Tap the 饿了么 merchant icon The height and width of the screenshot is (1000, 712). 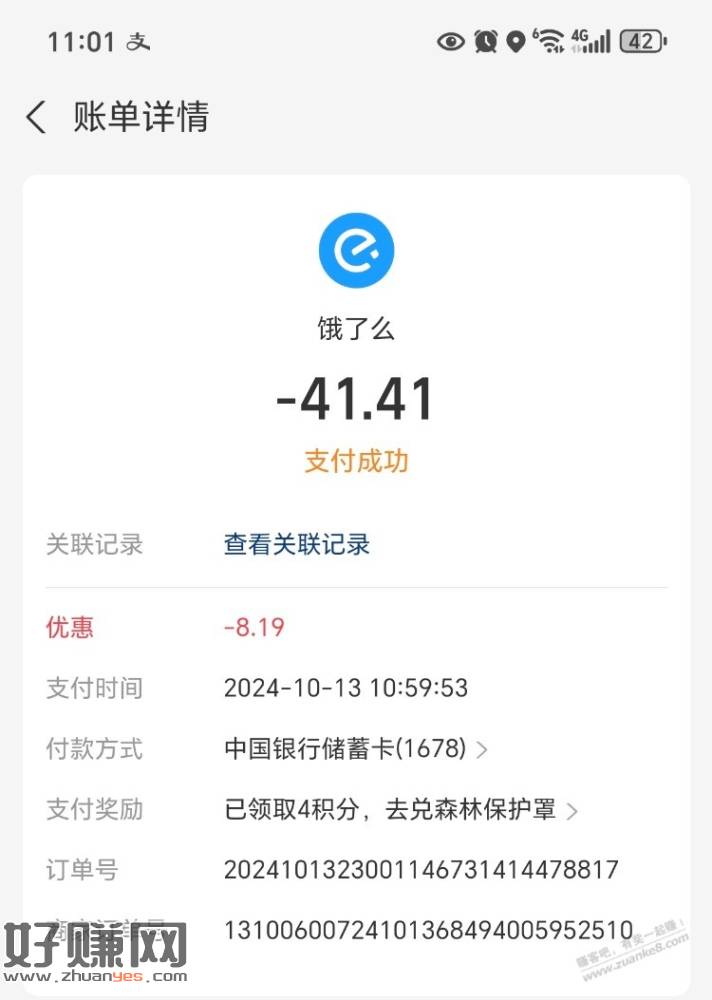[x=356, y=251]
